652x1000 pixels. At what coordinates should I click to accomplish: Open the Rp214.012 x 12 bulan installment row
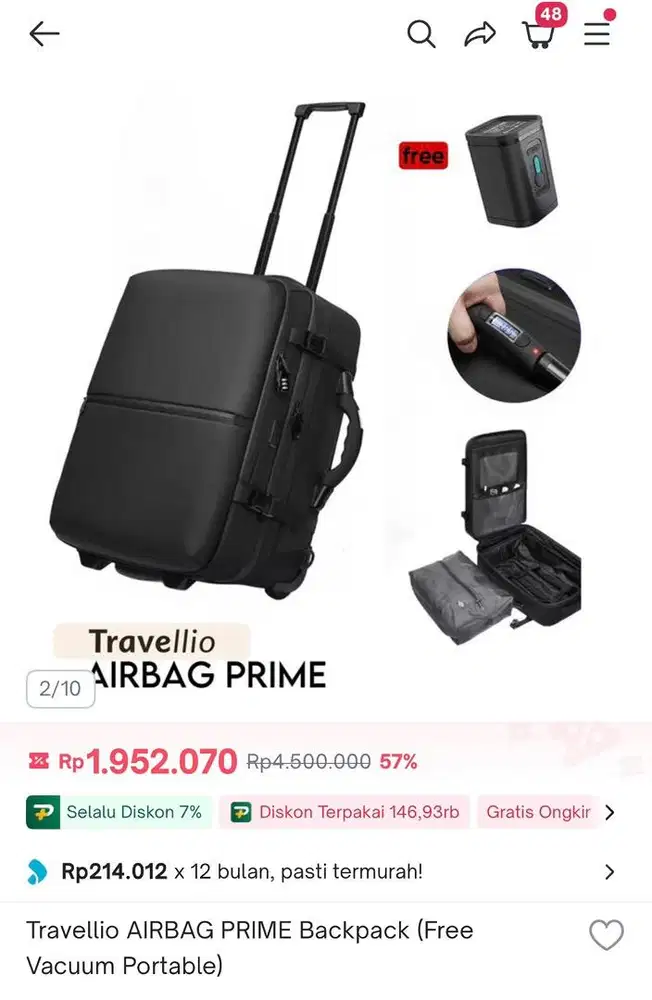(x=320, y=871)
